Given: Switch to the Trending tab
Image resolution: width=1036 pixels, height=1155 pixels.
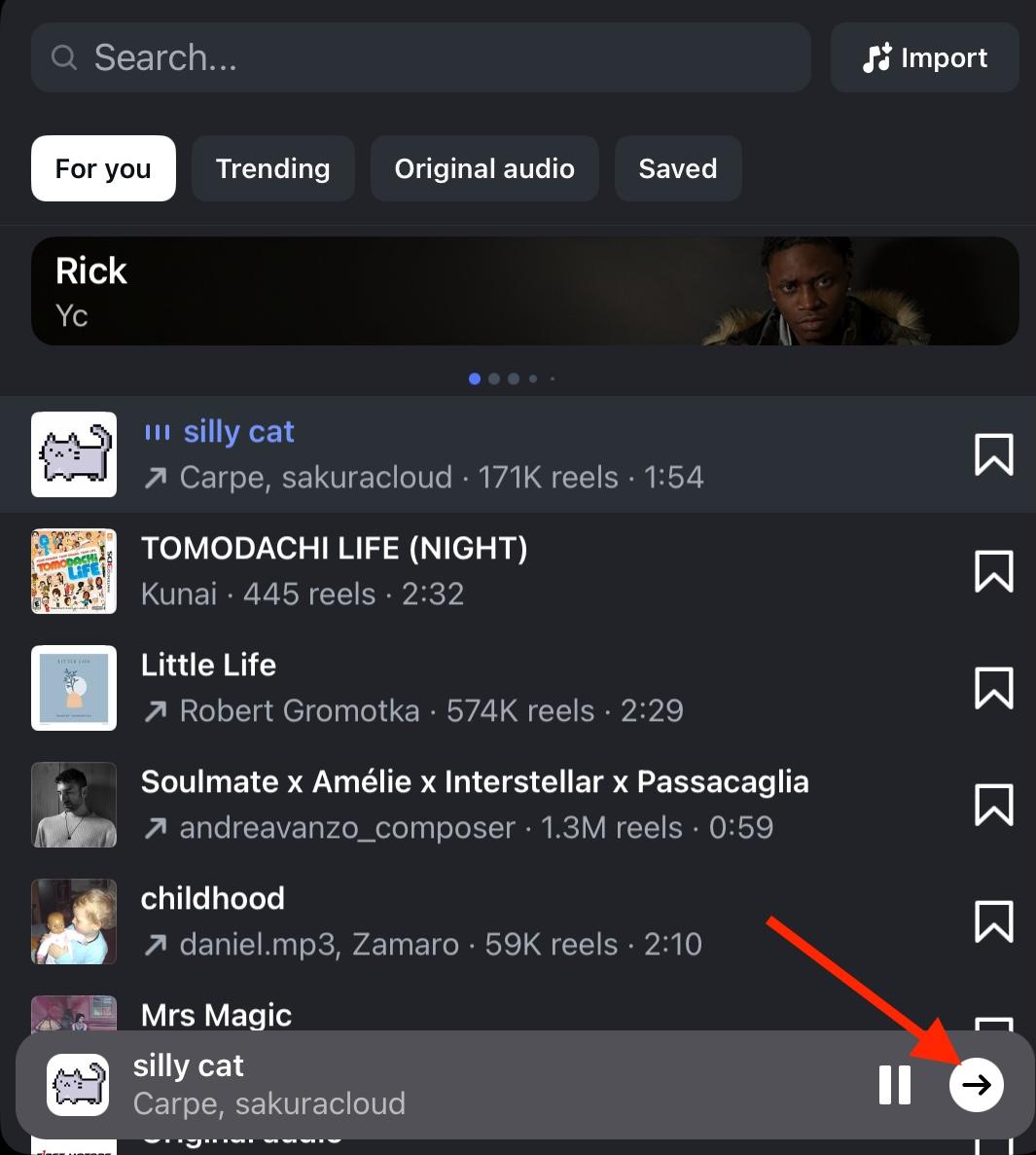Looking at the screenshot, I should click(x=272, y=169).
